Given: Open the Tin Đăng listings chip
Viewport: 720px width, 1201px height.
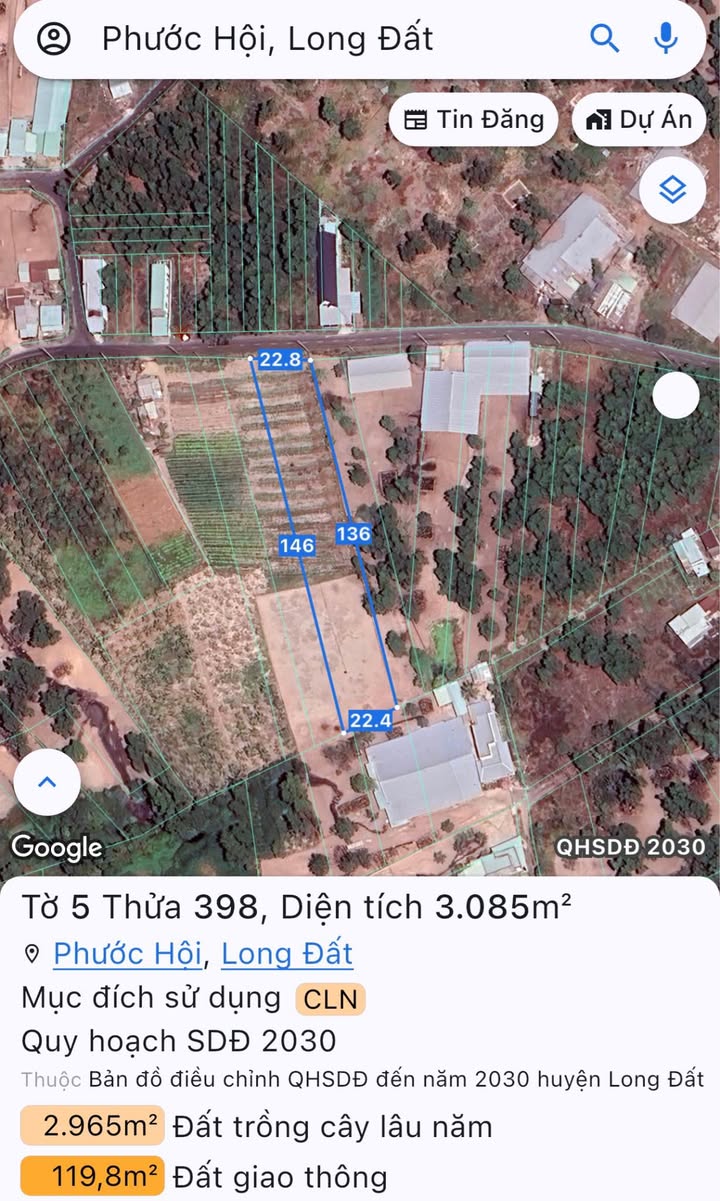Looking at the screenshot, I should click(473, 120).
